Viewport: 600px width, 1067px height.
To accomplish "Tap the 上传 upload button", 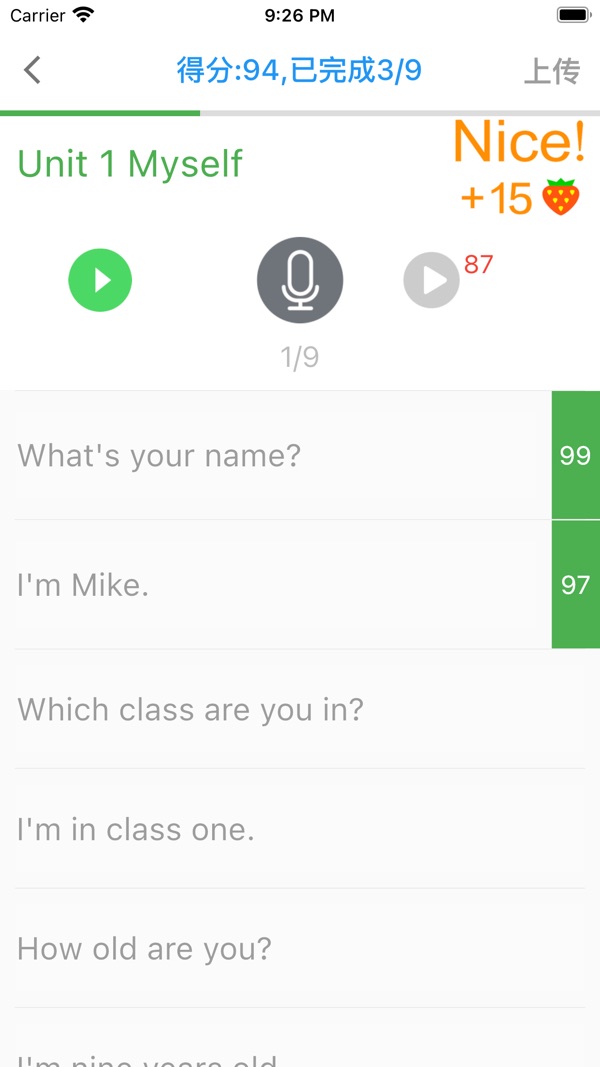I will (x=551, y=71).
